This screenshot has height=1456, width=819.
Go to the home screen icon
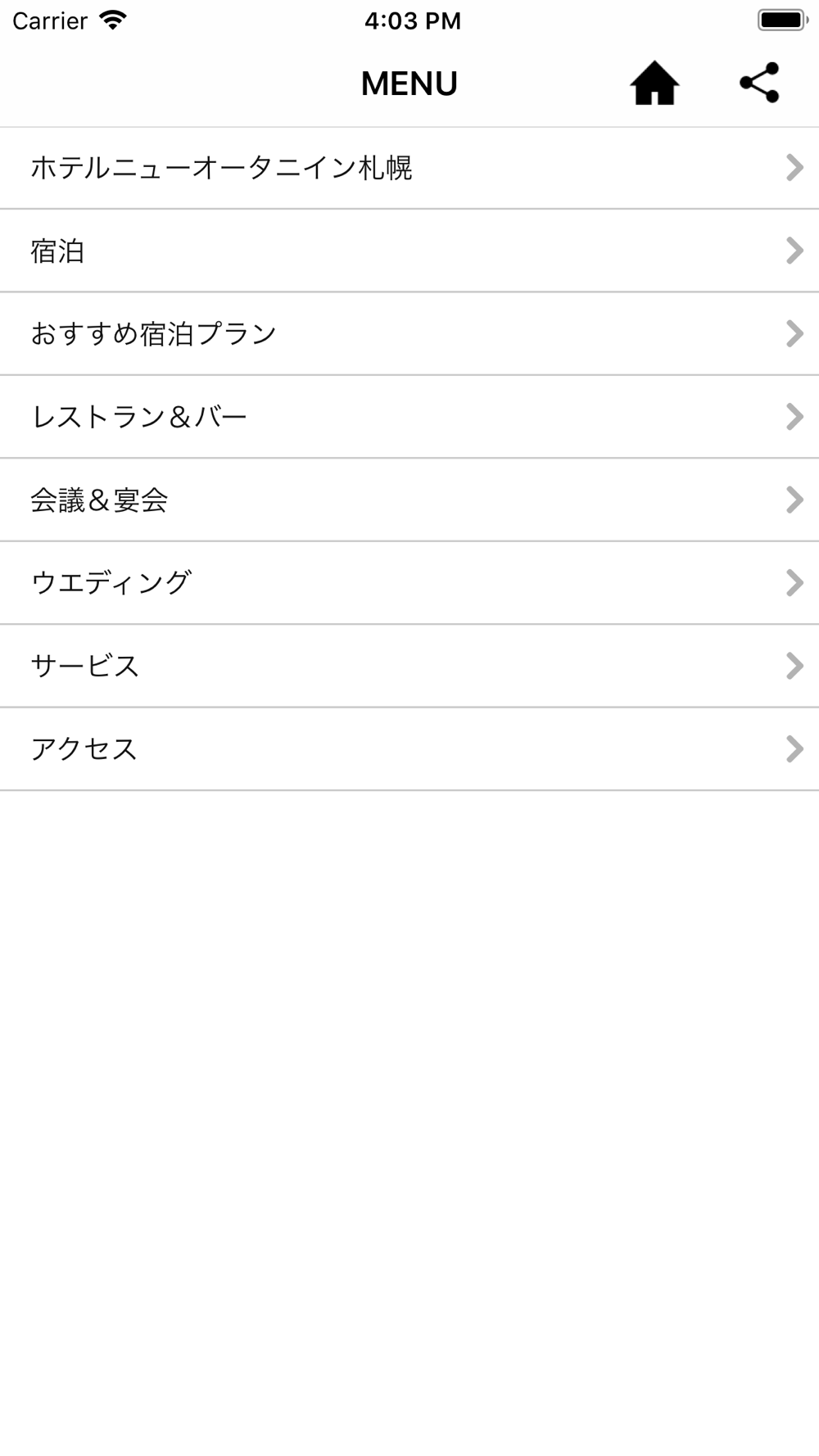(654, 84)
